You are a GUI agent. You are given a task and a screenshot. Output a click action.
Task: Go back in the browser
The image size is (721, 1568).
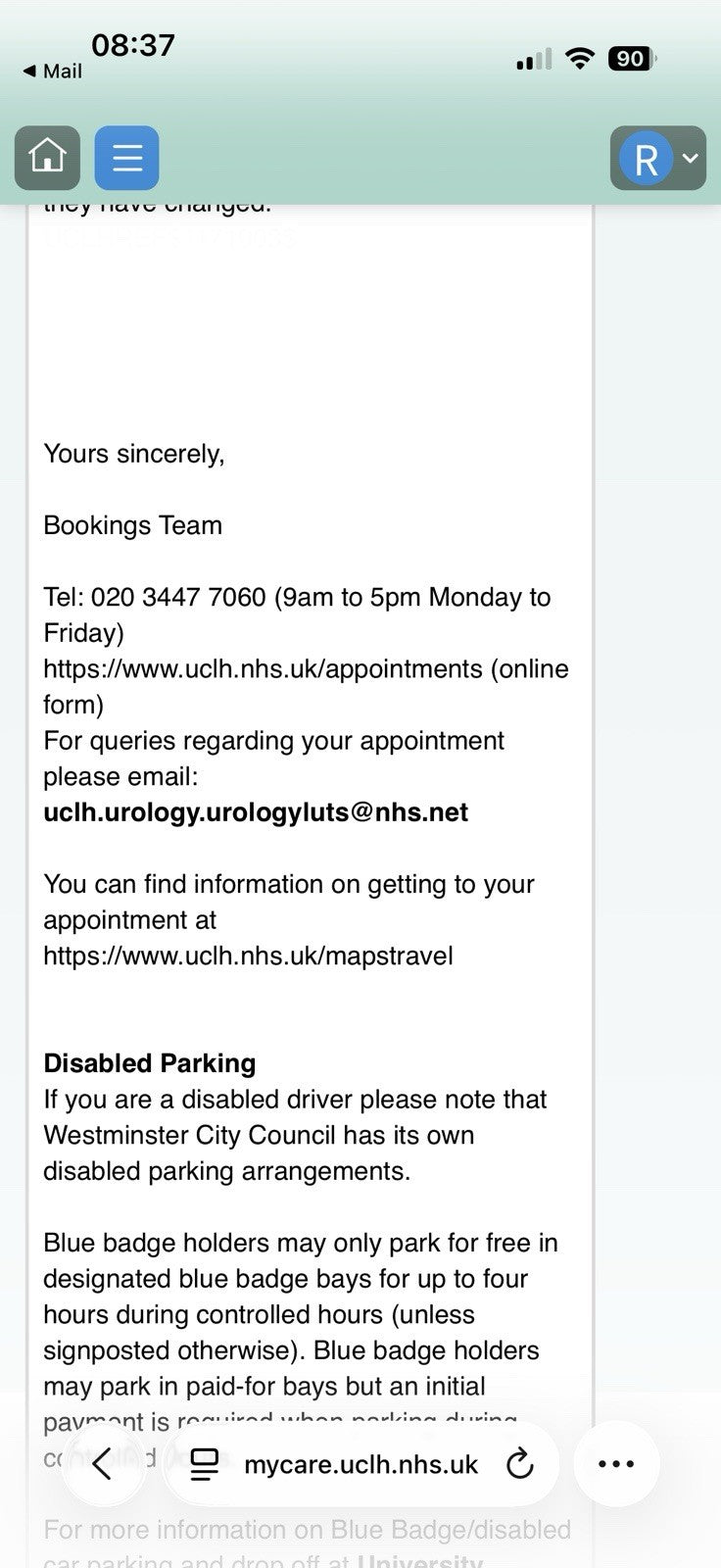103,1464
